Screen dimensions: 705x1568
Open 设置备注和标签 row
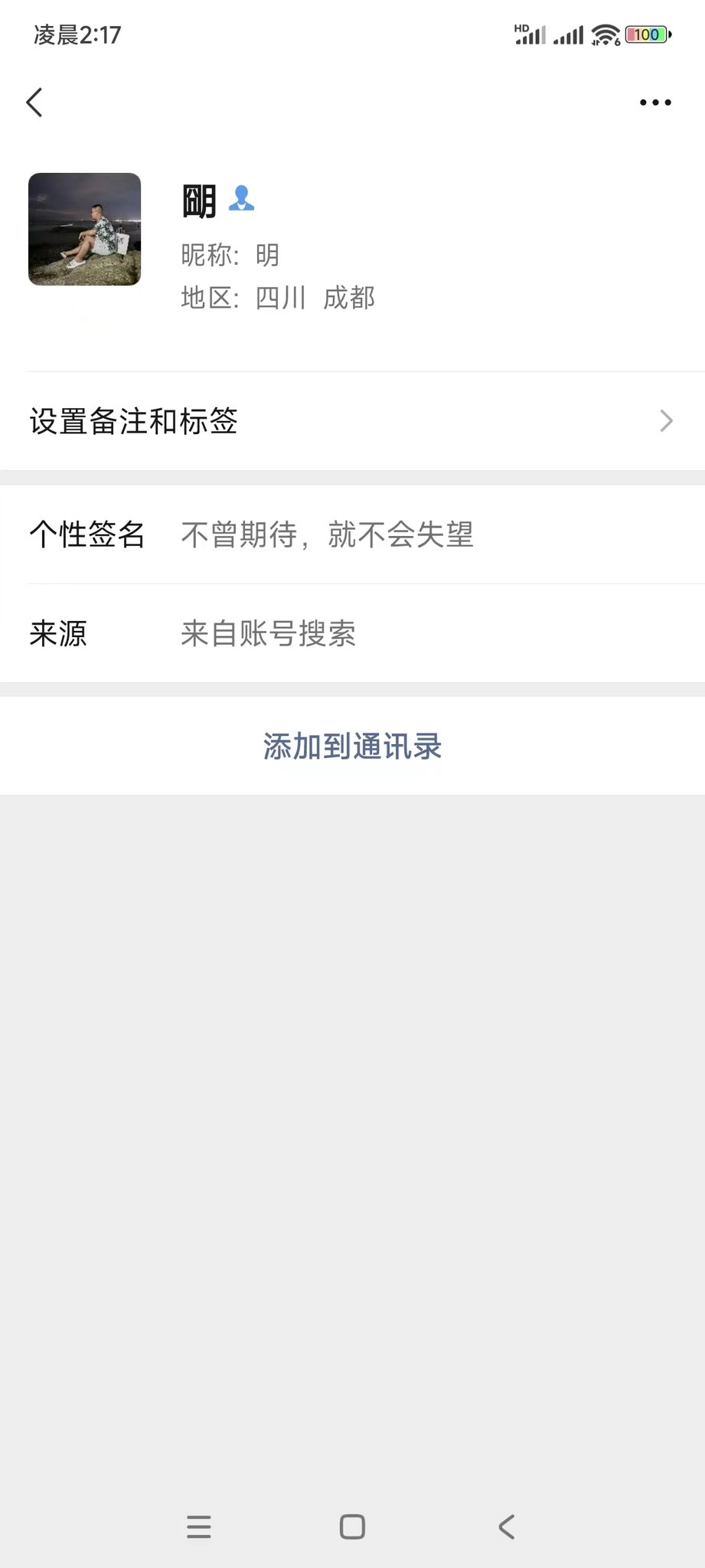(x=352, y=421)
